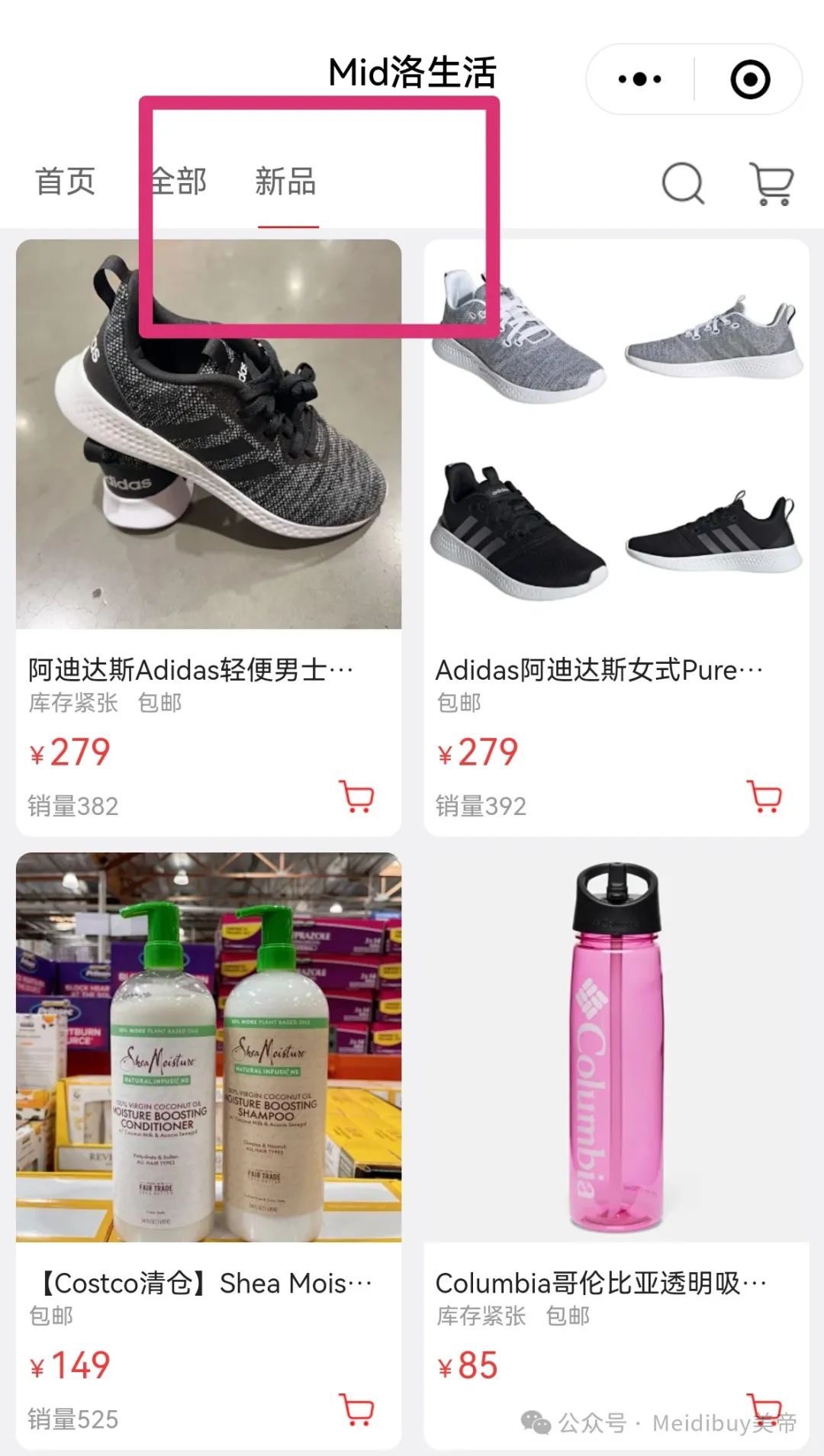Add the Shea Moisture set to cart

pos(356,1409)
